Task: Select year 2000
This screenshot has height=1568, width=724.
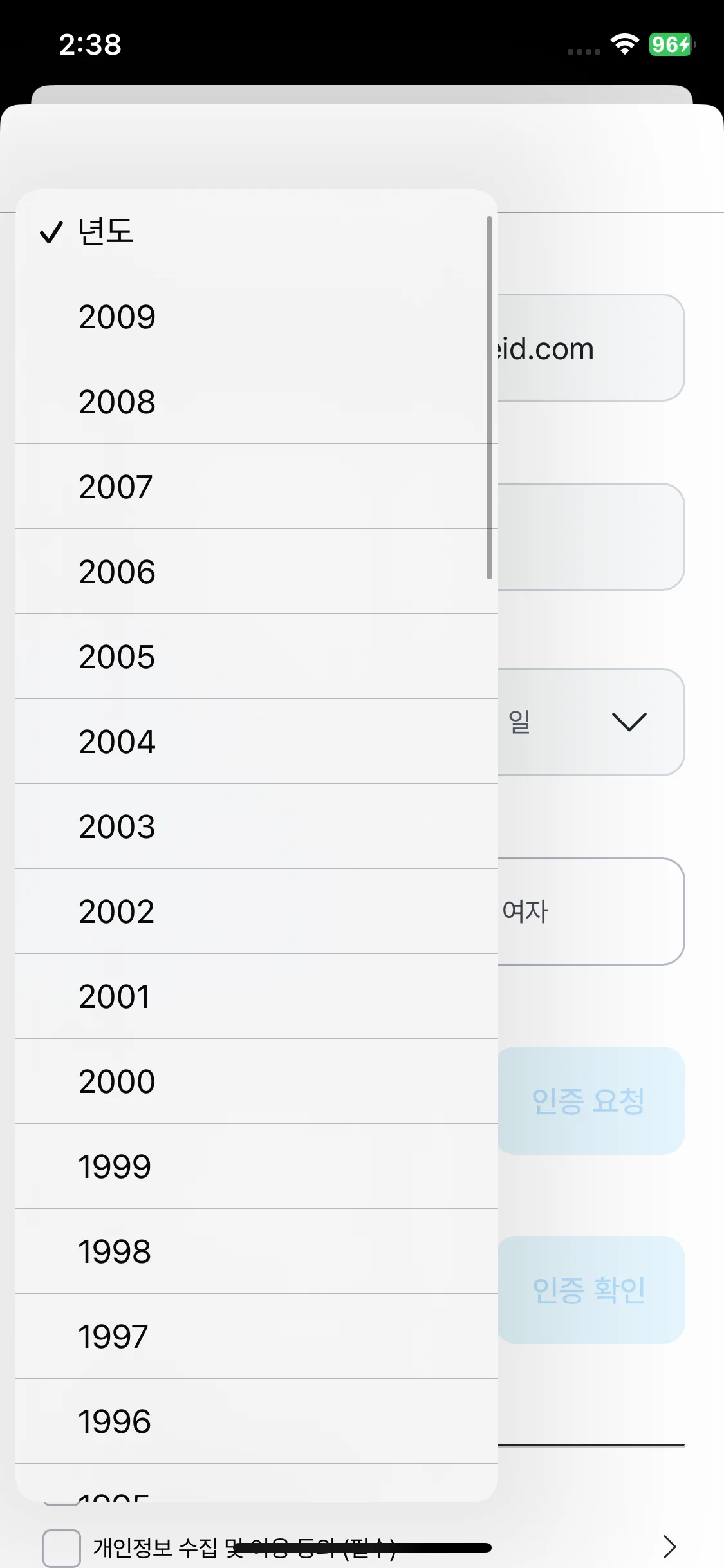Action: (256, 1081)
